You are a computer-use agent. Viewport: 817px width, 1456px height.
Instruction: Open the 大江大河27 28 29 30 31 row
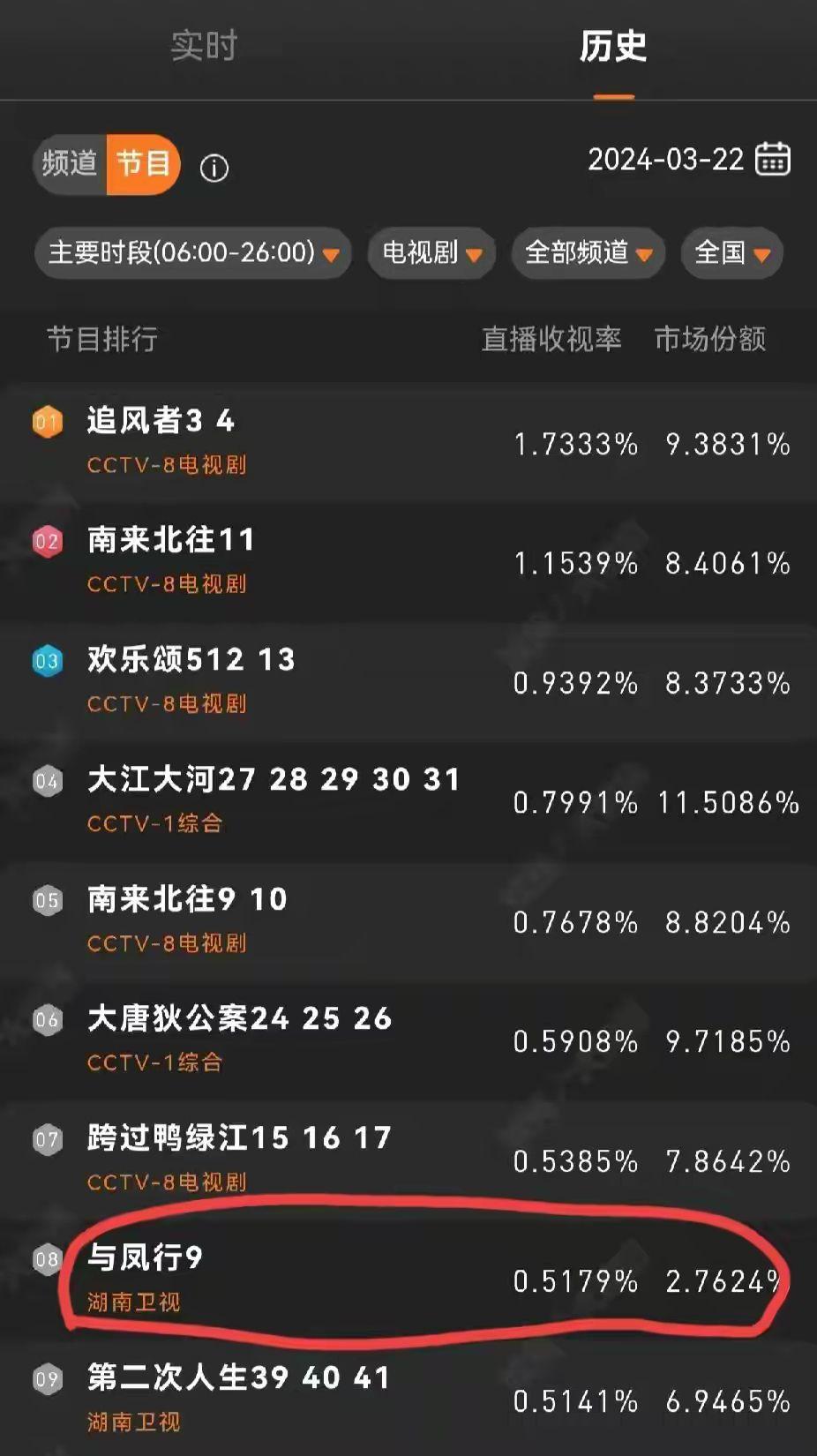coord(408,801)
